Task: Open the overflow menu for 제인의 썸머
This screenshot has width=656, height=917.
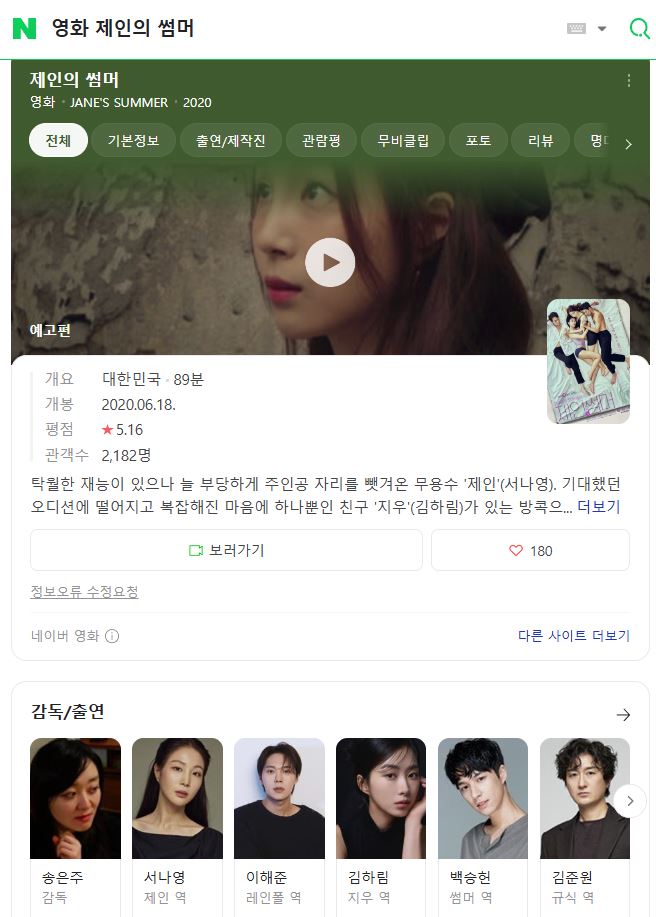Action: [x=628, y=81]
